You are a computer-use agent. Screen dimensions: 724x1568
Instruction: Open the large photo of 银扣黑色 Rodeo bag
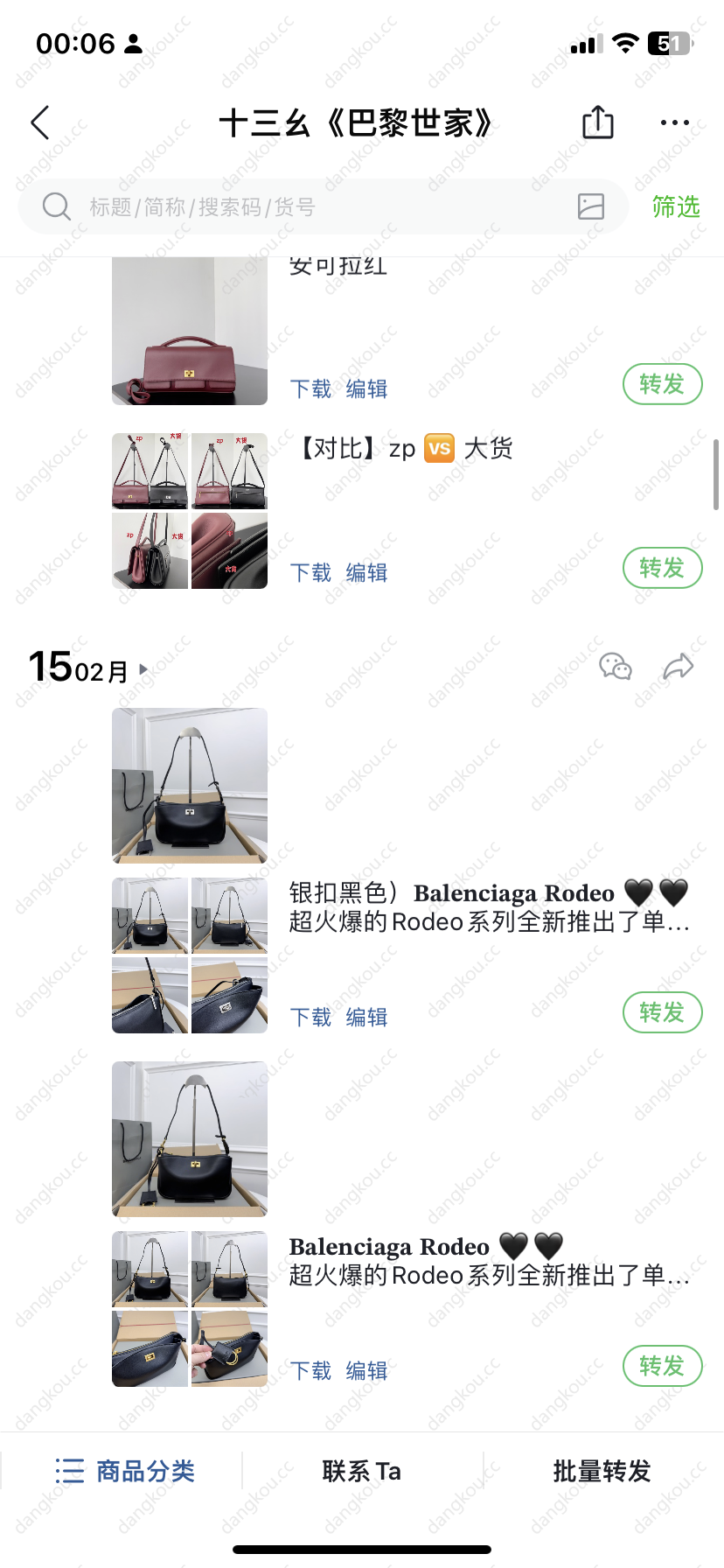pyautogui.click(x=190, y=786)
